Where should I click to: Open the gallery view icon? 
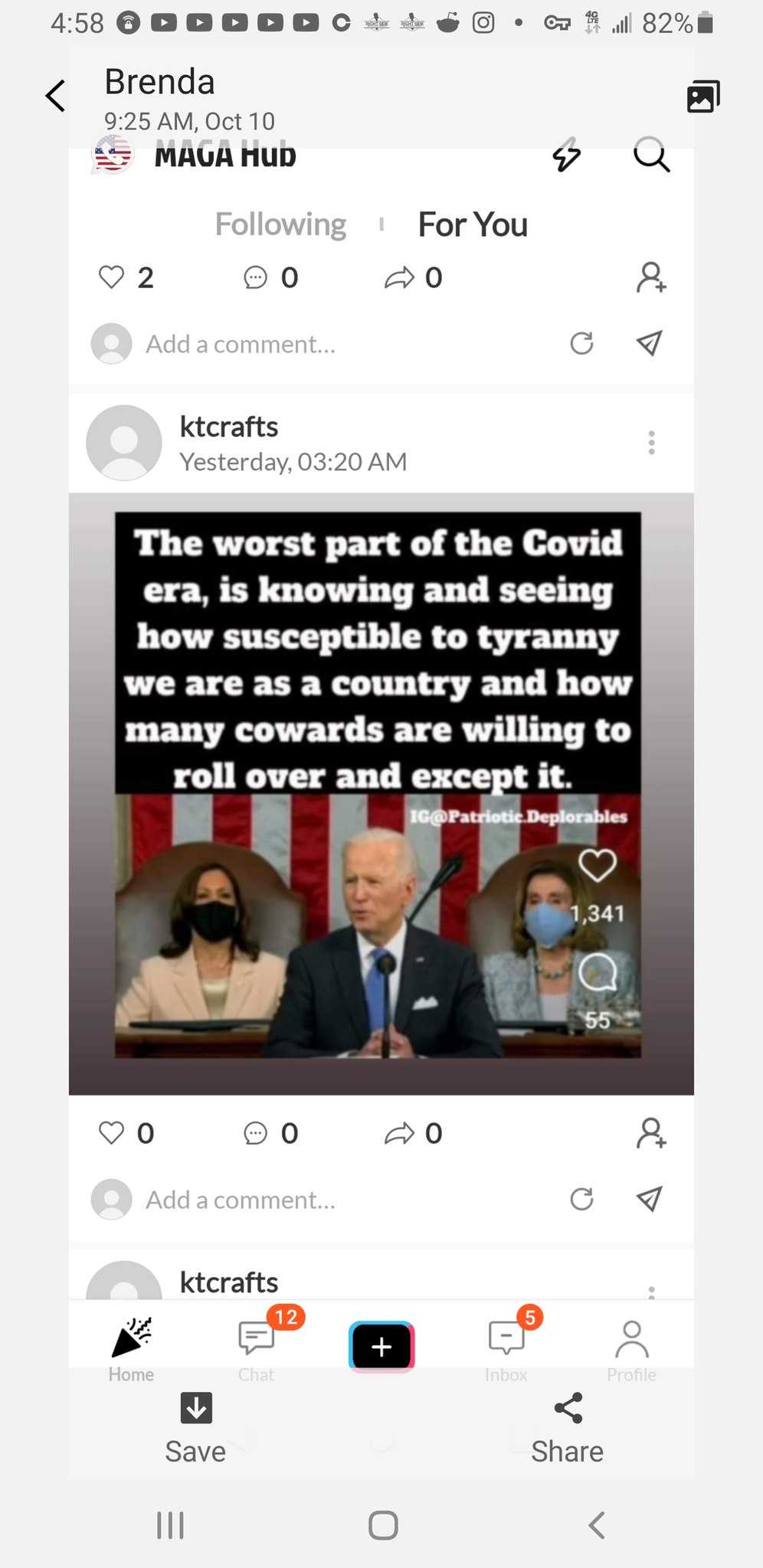[x=703, y=96]
